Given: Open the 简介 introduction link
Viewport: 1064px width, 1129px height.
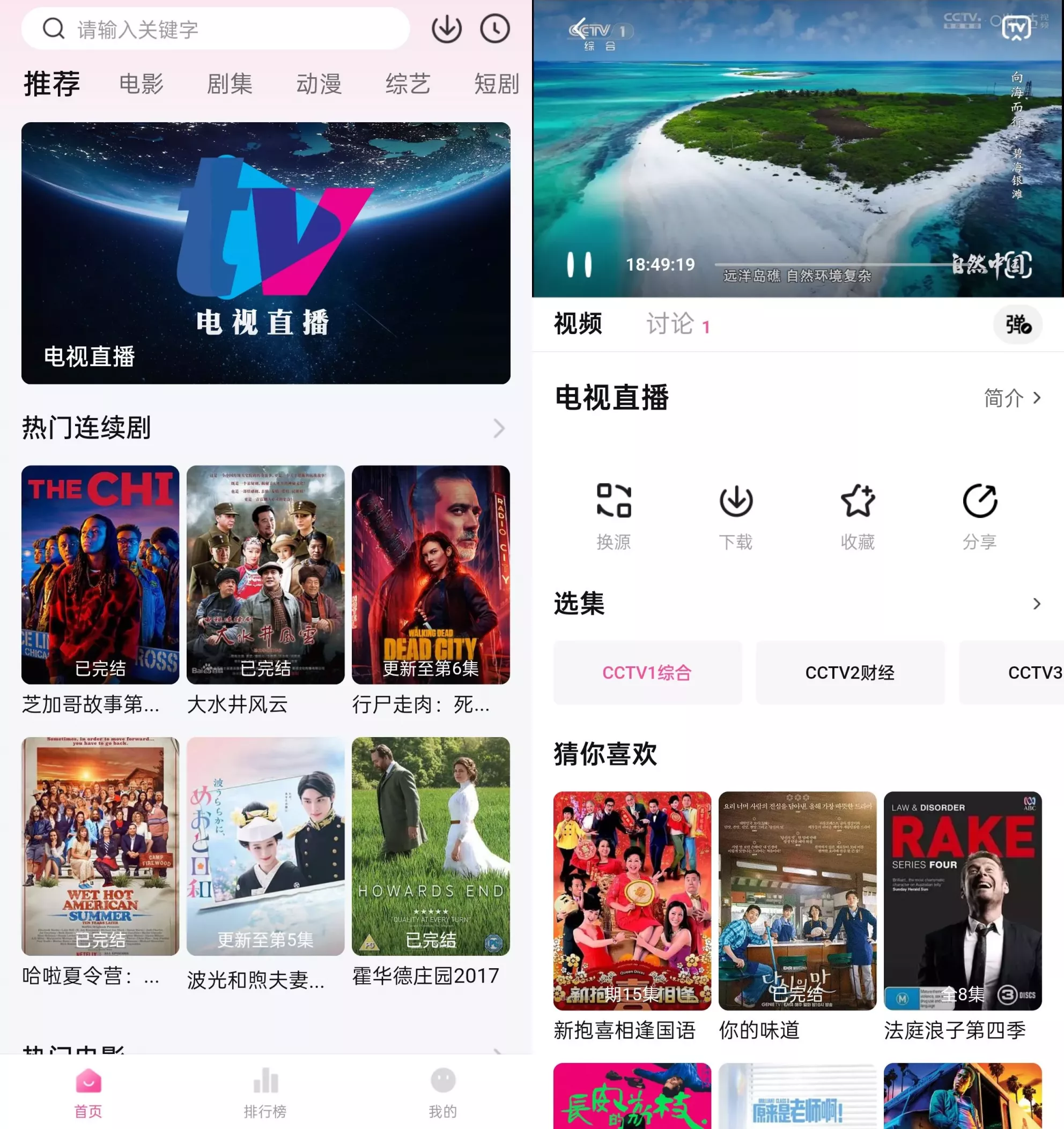Looking at the screenshot, I should click(1013, 398).
